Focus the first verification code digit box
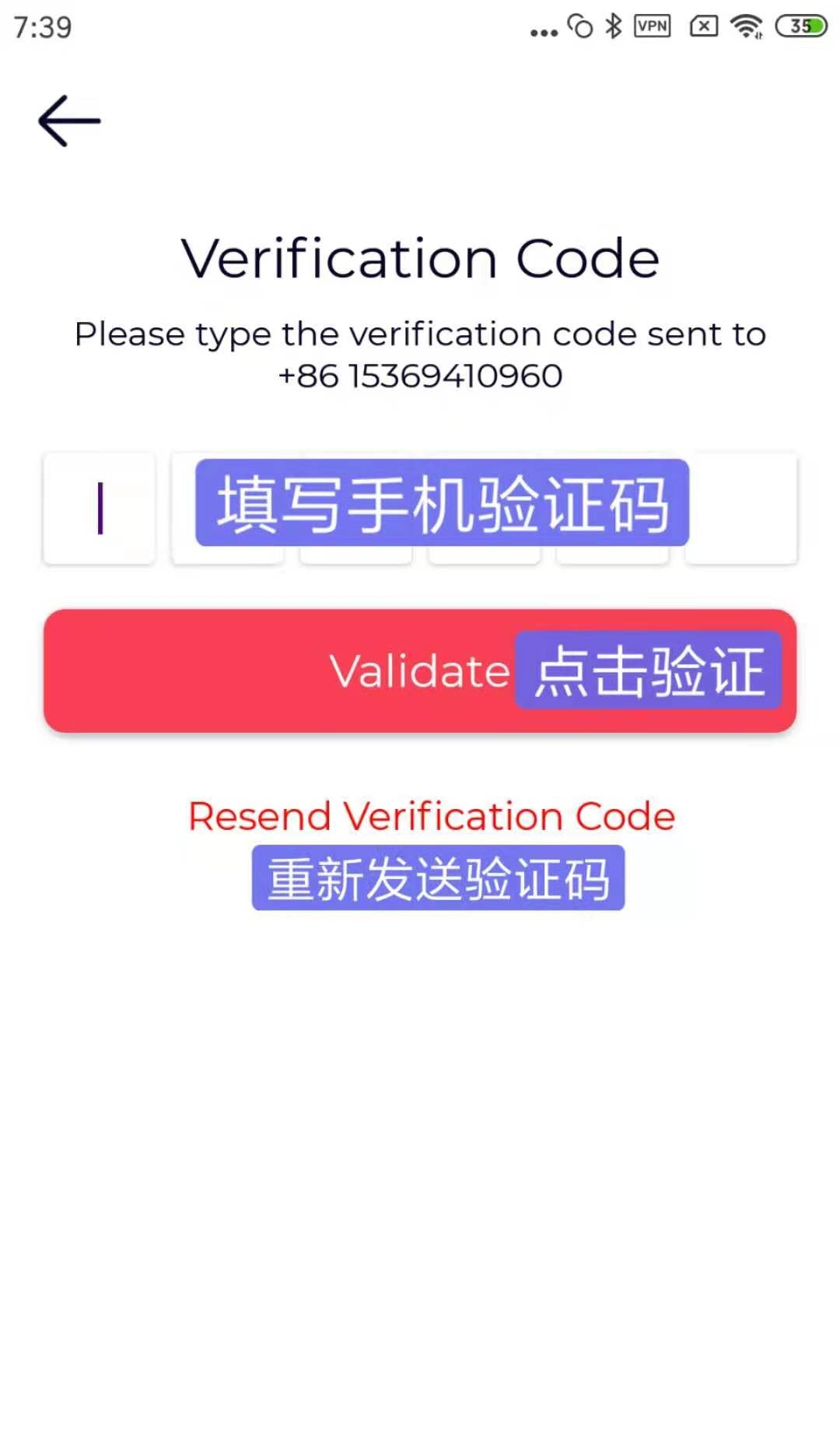The width and height of the screenshot is (840, 1446). click(x=100, y=509)
